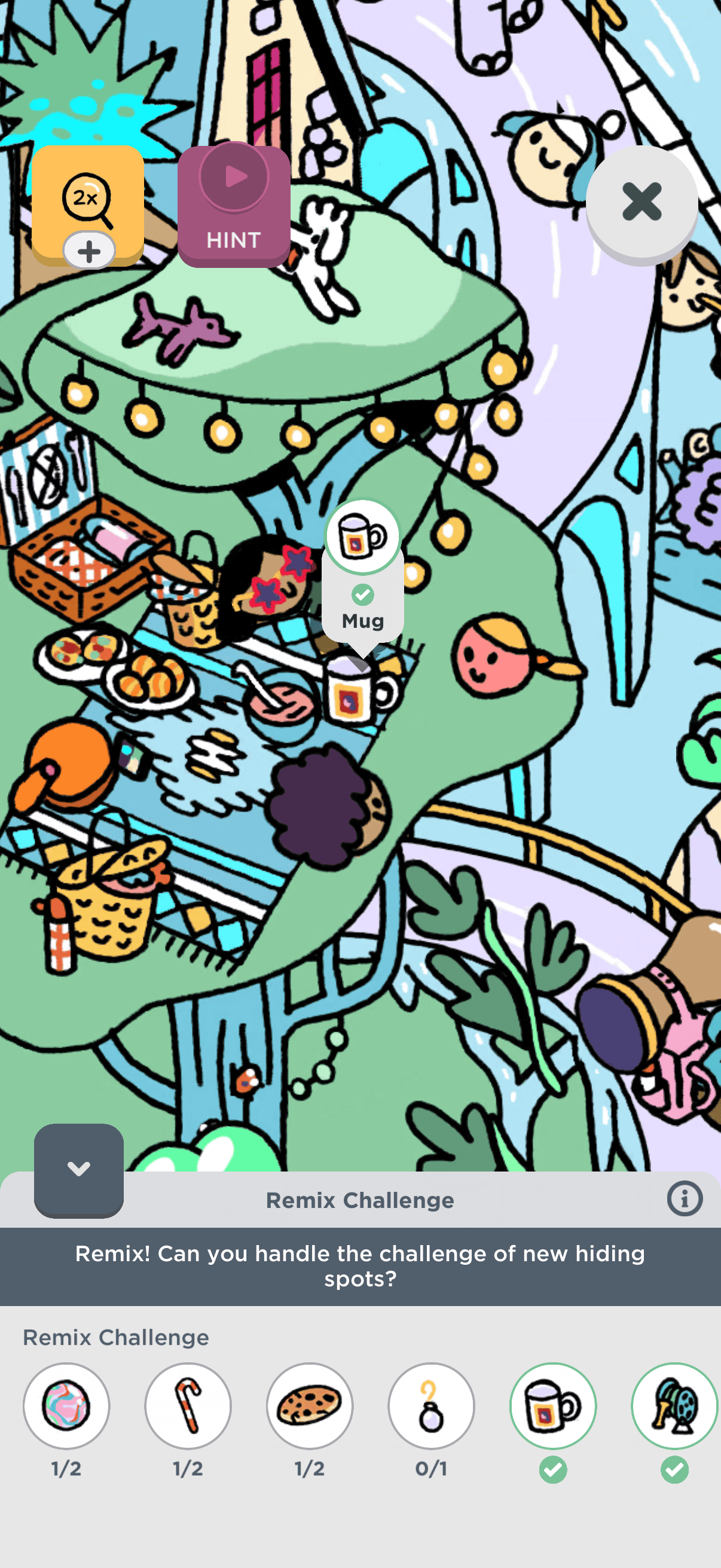The width and height of the screenshot is (721, 1568).
Task: Open the Remix Challenge info icon
Action: (x=685, y=1199)
